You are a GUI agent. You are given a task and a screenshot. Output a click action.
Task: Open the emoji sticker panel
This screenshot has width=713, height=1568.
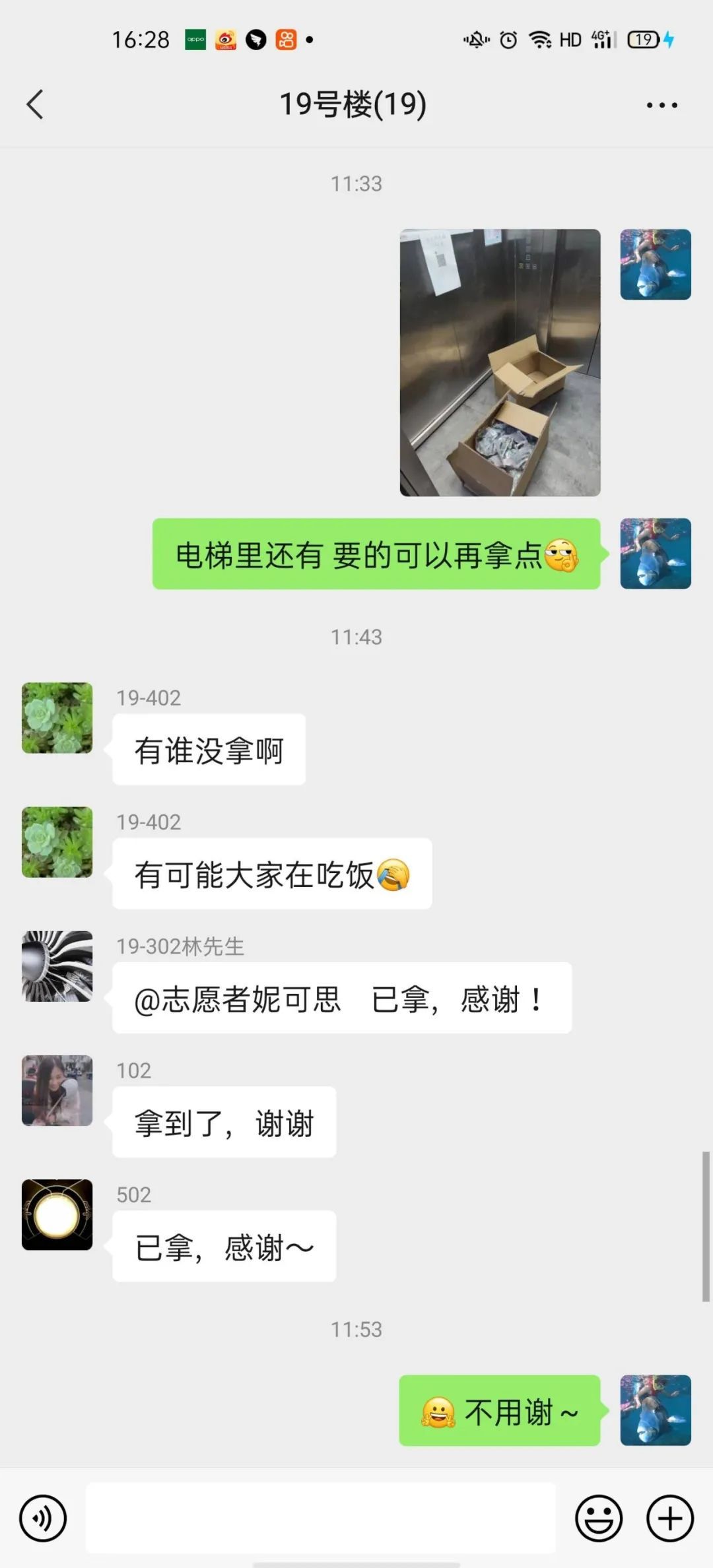point(599,1518)
